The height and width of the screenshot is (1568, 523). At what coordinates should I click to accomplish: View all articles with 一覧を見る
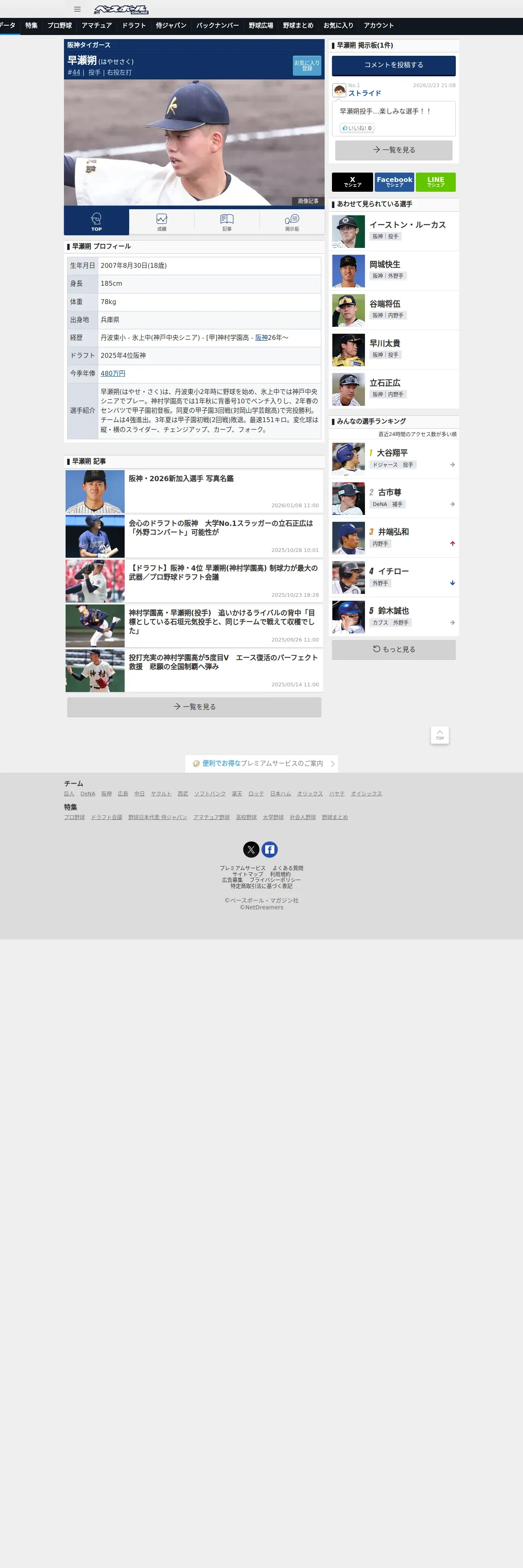(194, 707)
